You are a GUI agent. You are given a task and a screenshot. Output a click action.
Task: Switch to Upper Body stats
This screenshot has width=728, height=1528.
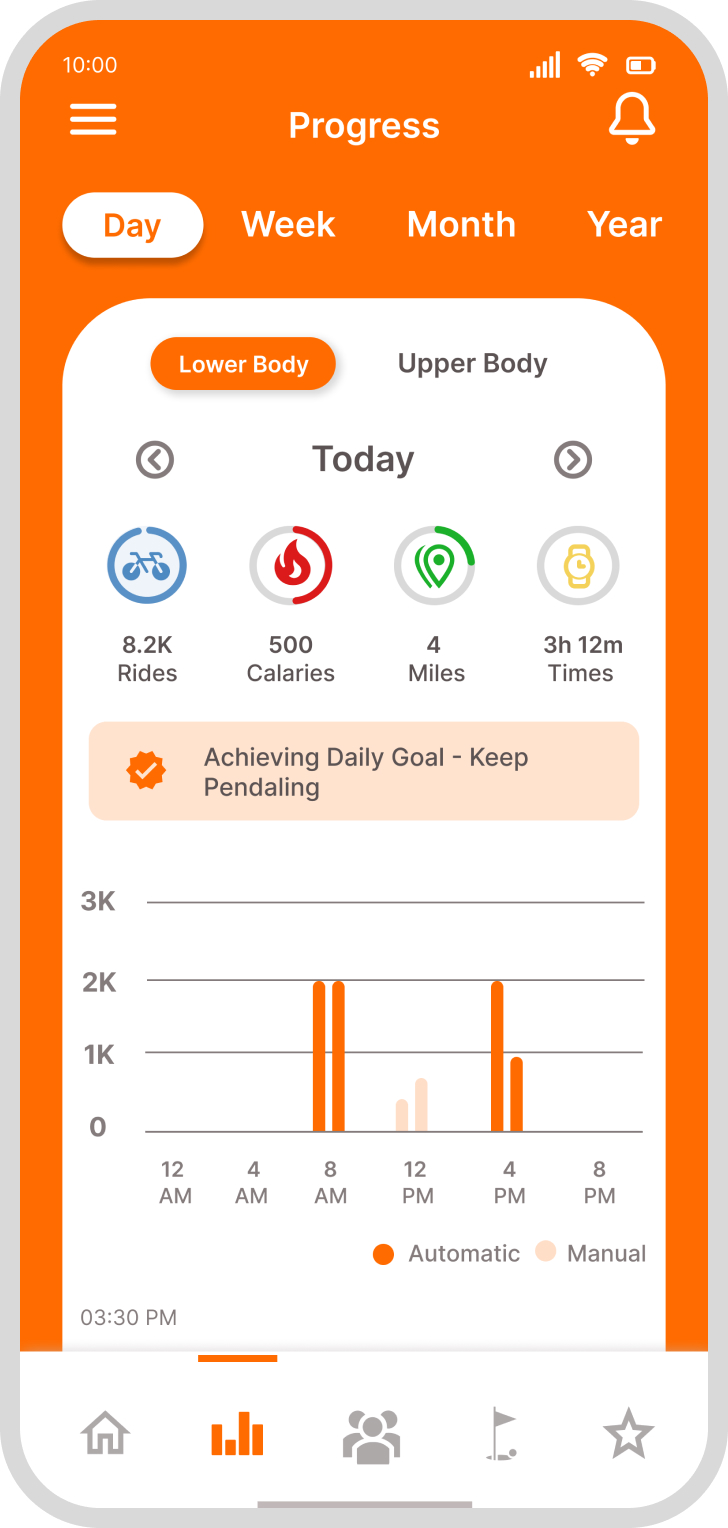click(x=472, y=364)
